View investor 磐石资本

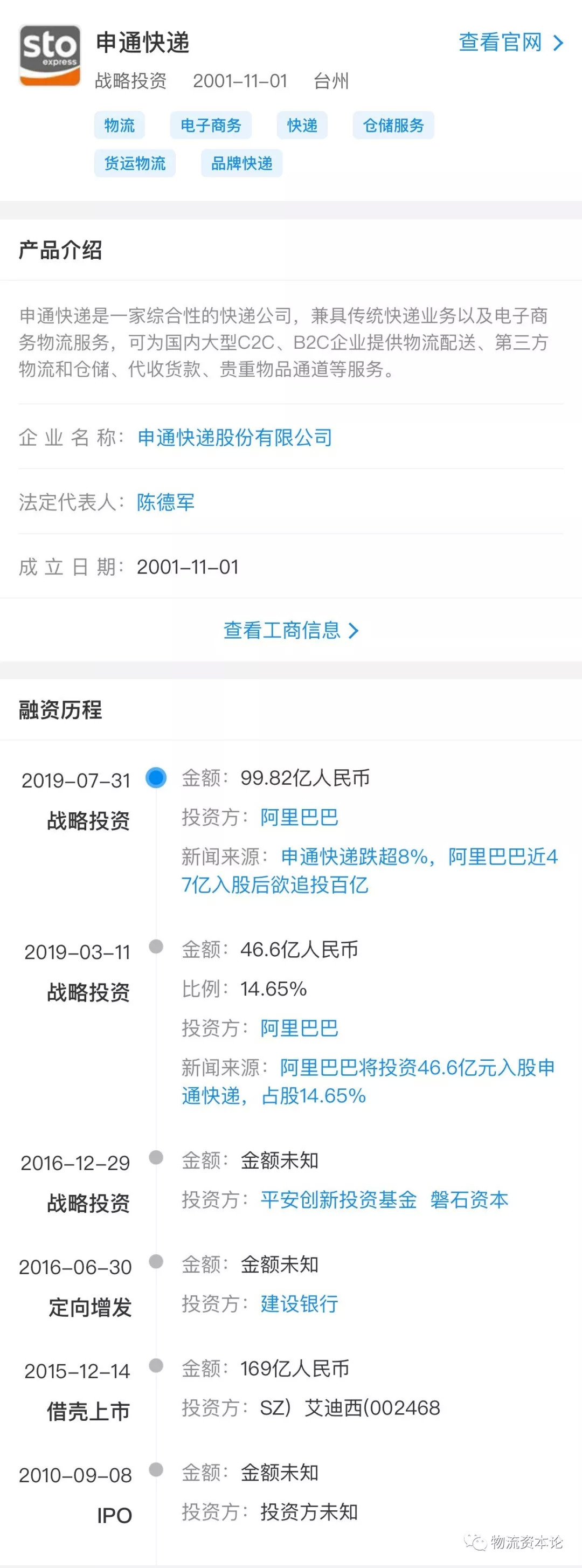tap(469, 1200)
